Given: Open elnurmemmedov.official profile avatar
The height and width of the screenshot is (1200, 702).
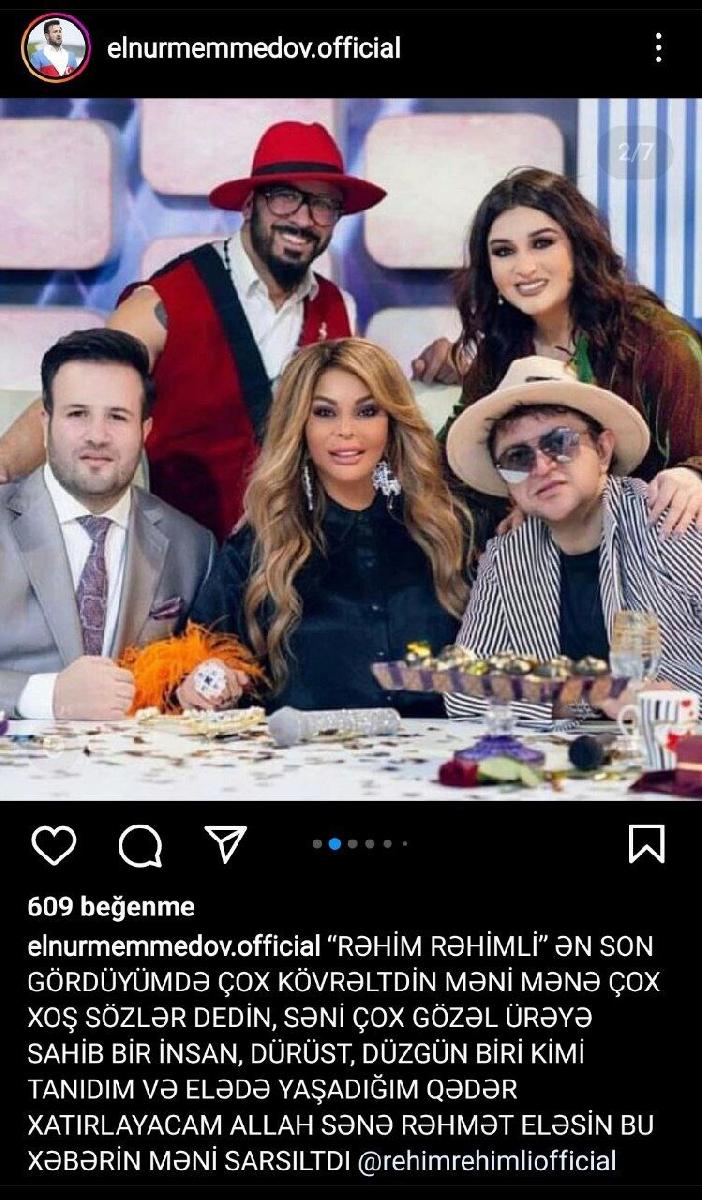Looking at the screenshot, I should 55,47.
